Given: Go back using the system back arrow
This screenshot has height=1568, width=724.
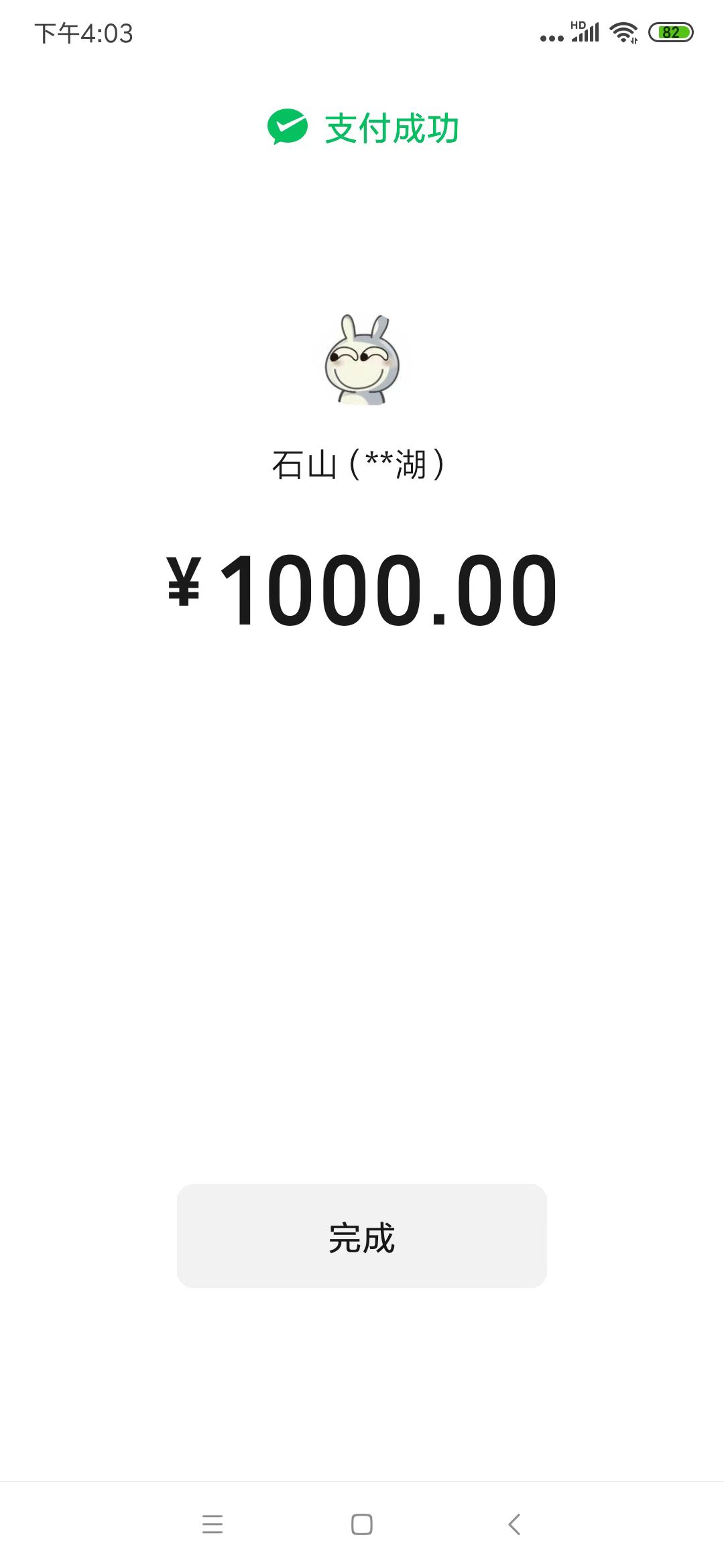Looking at the screenshot, I should click(x=514, y=1524).
